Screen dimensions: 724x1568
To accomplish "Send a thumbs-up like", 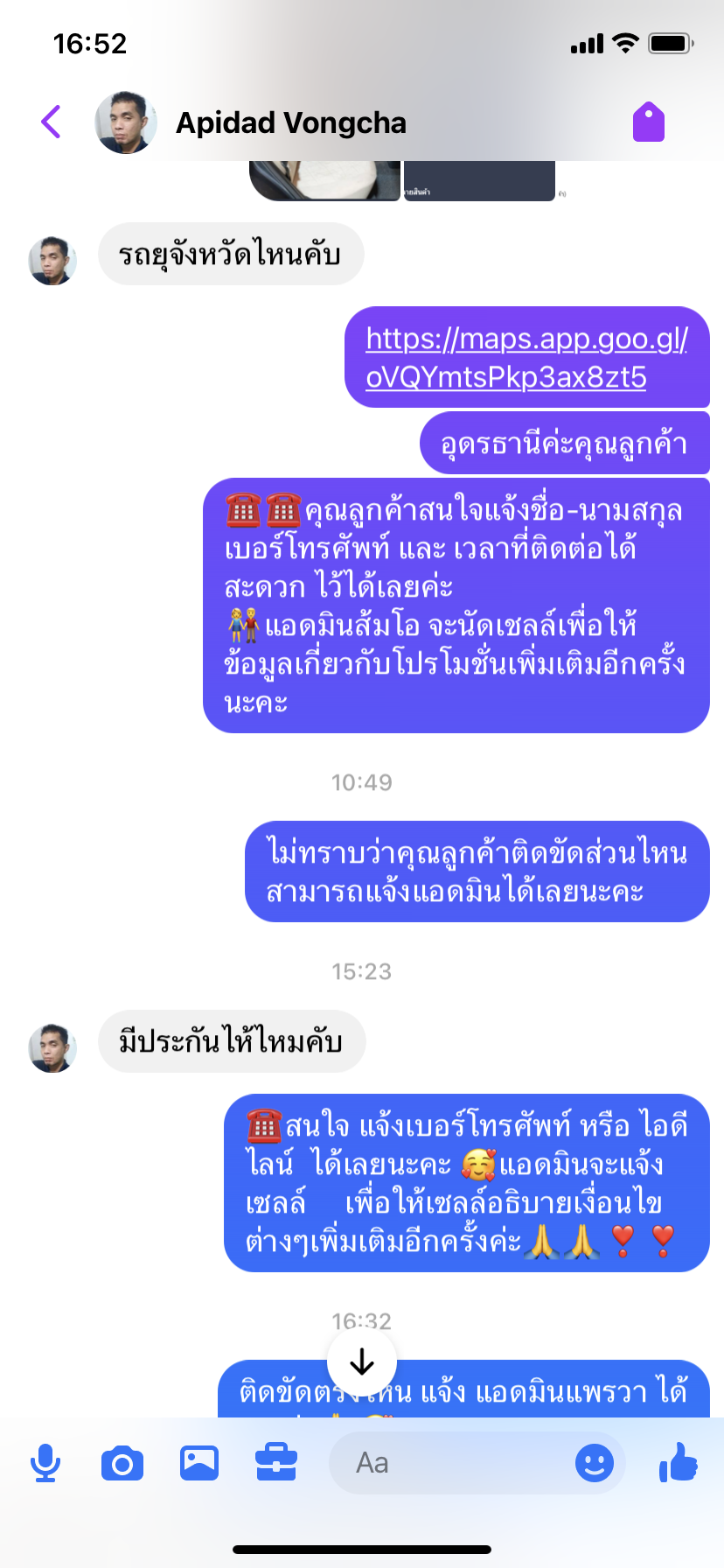I will click(679, 1461).
